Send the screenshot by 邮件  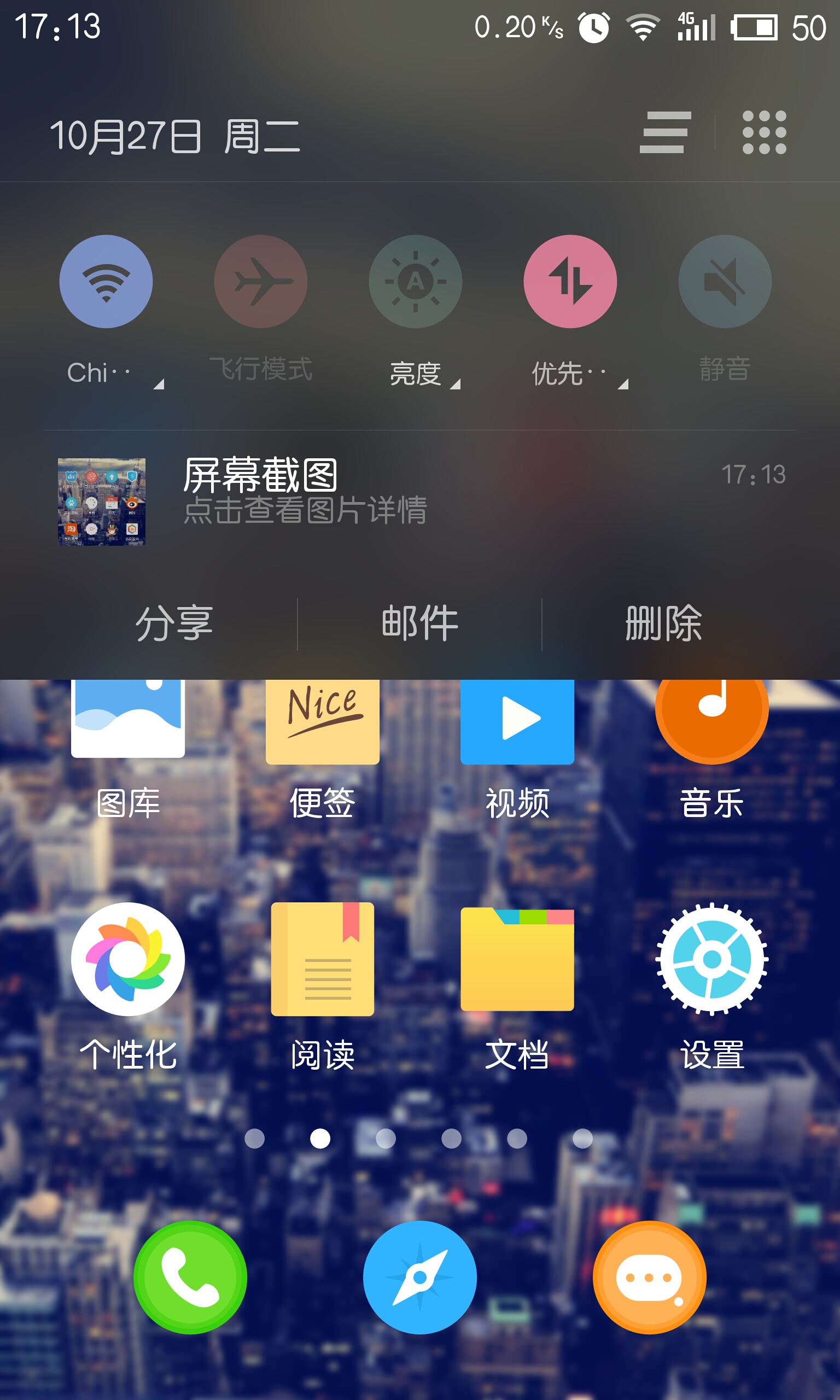419,623
